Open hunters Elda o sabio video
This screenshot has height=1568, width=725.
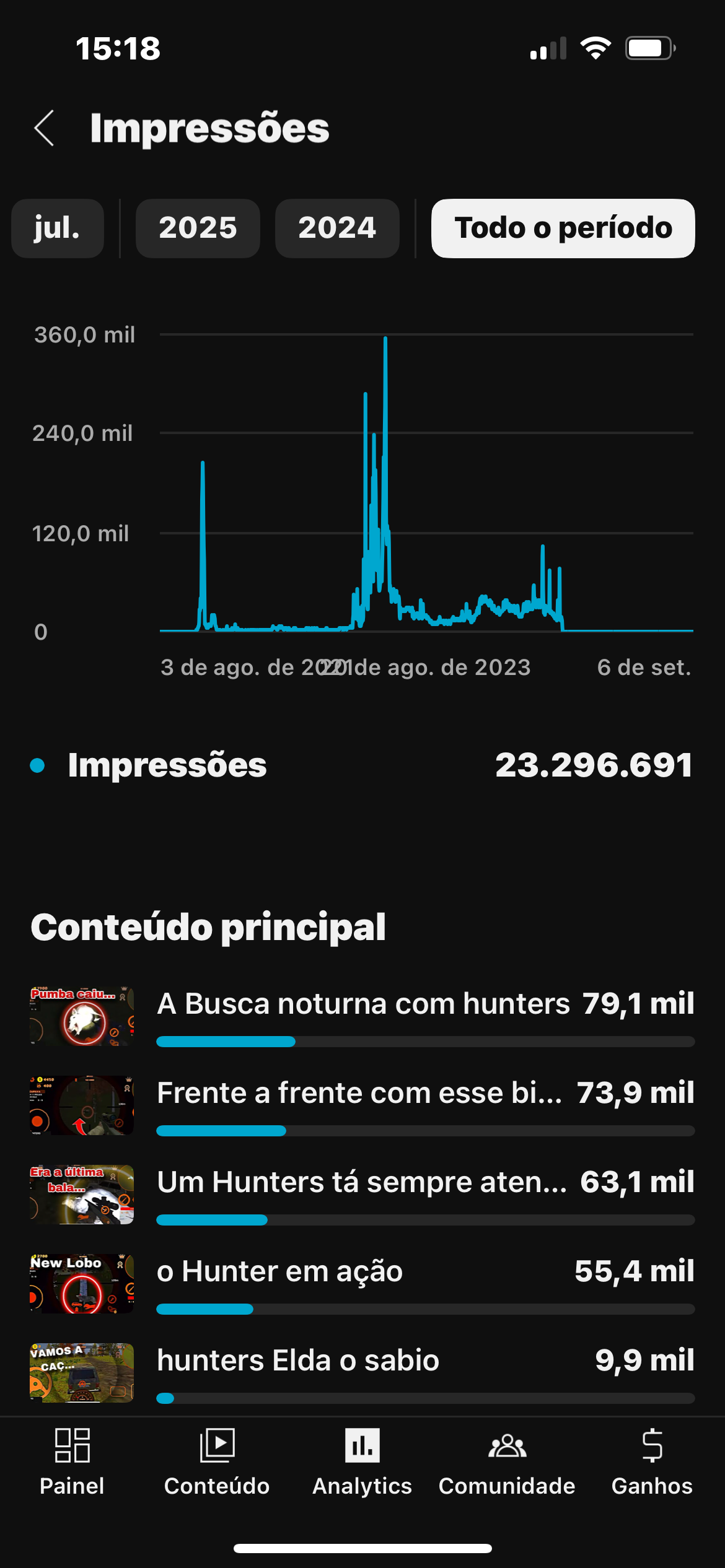(x=298, y=1361)
